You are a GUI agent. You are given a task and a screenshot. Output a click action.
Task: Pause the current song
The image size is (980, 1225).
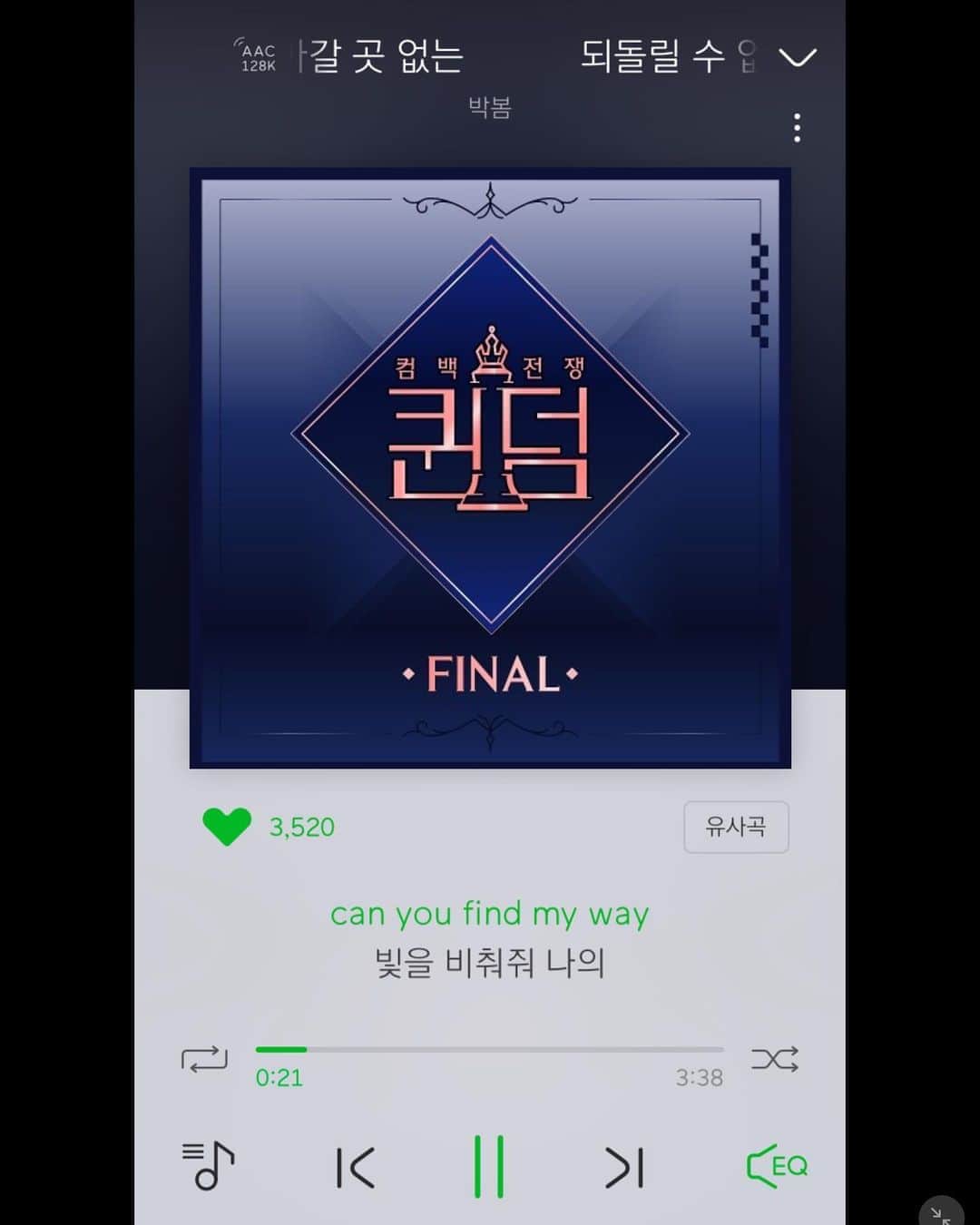[489, 1167]
